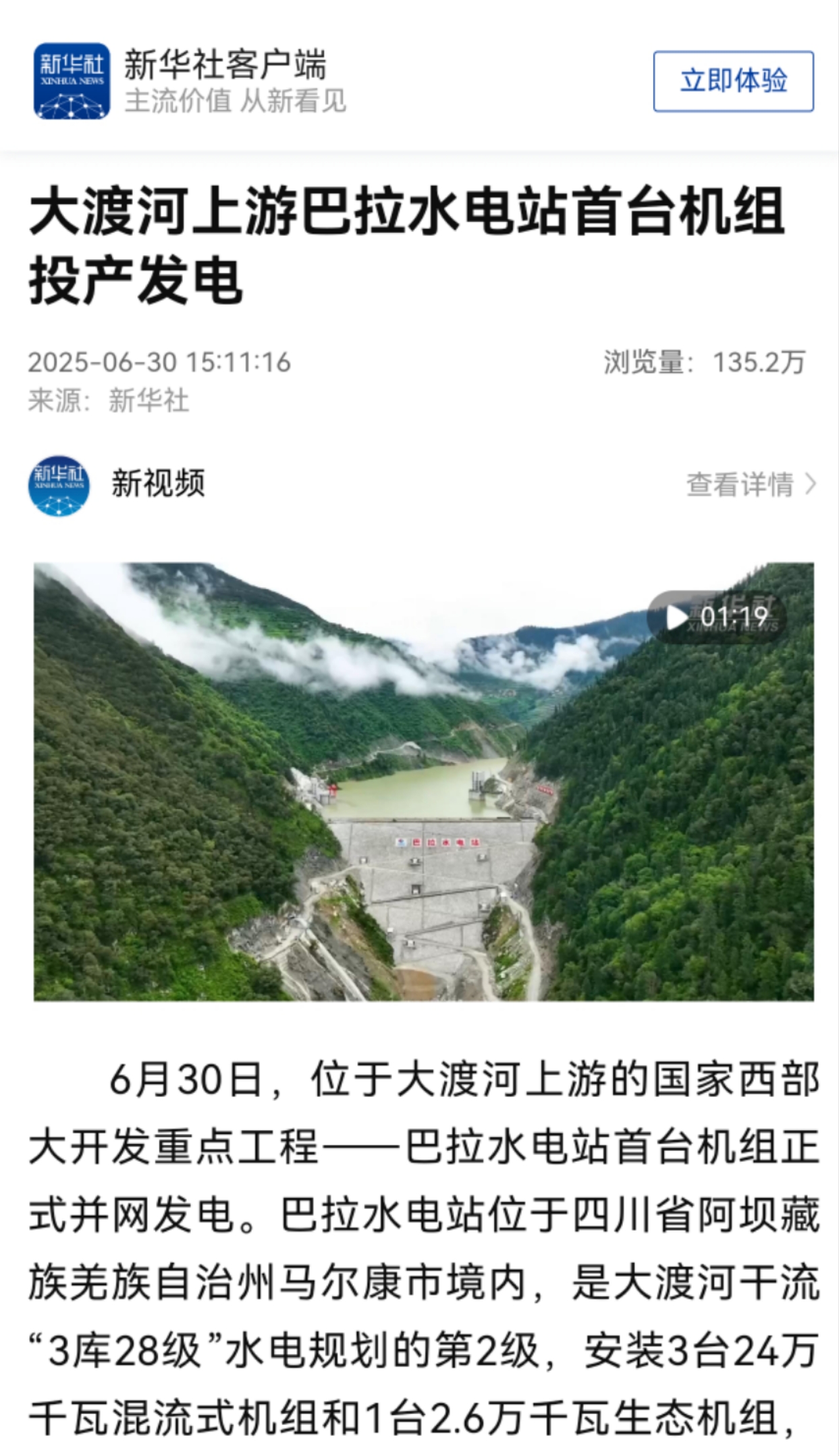Open the 新视频 account avatar
Viewport: 839px width, 1456px height.
click(59, 486)
